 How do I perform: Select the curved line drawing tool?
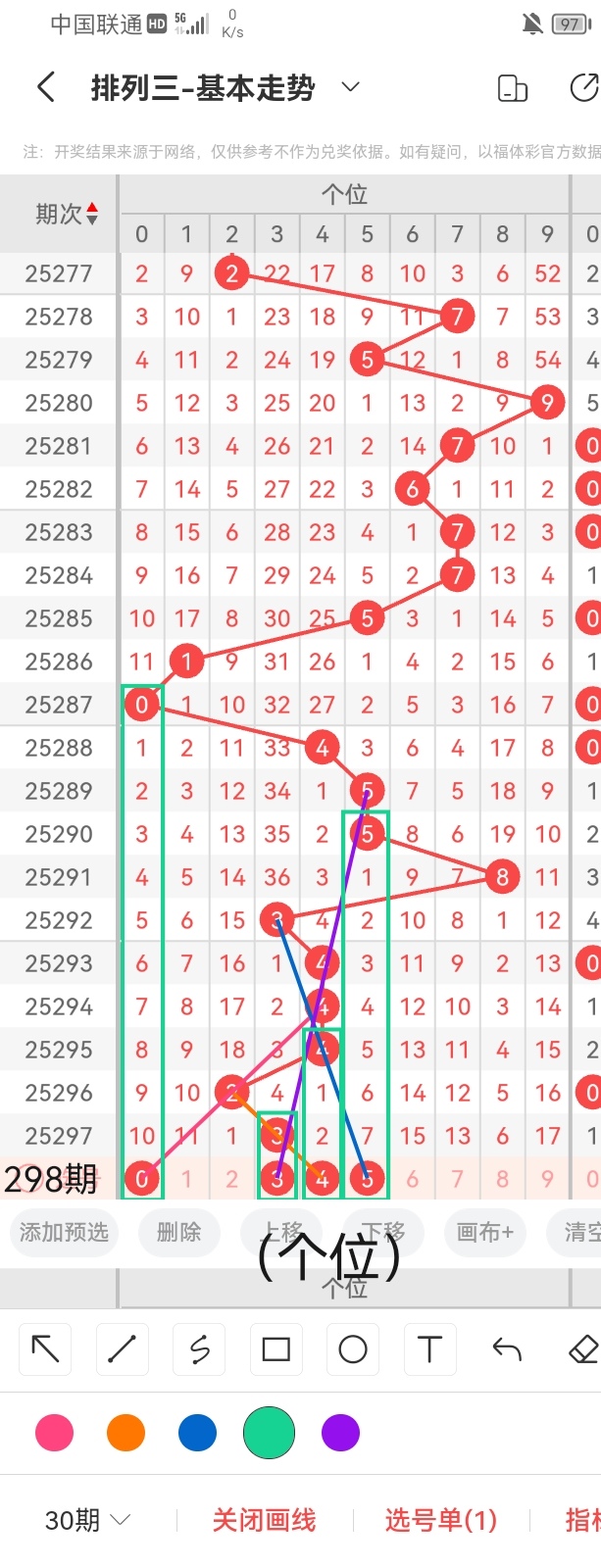(x=199, y=1349)
